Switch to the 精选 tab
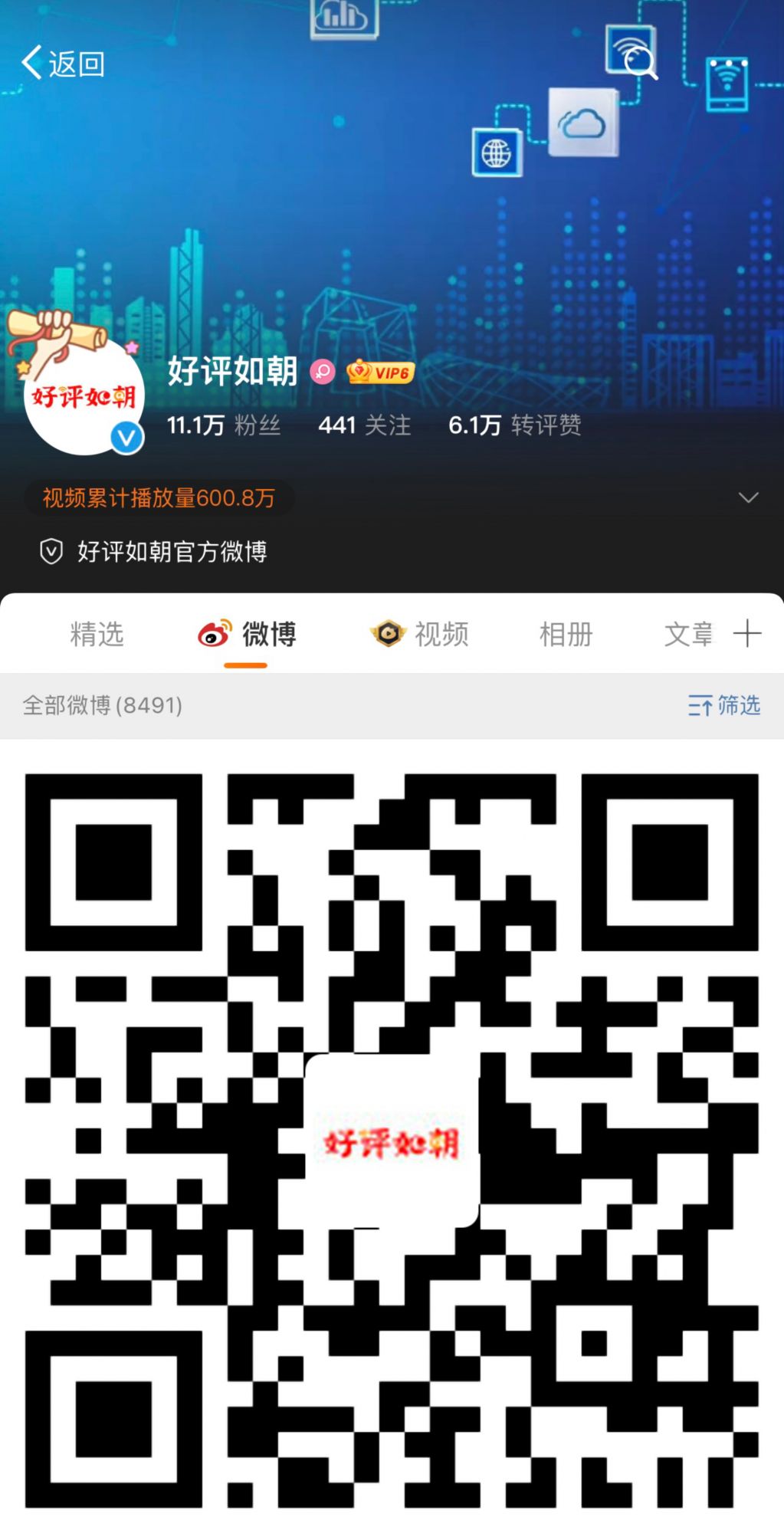The height and width of the screenshot is (1533, 784). coord(97,635)
